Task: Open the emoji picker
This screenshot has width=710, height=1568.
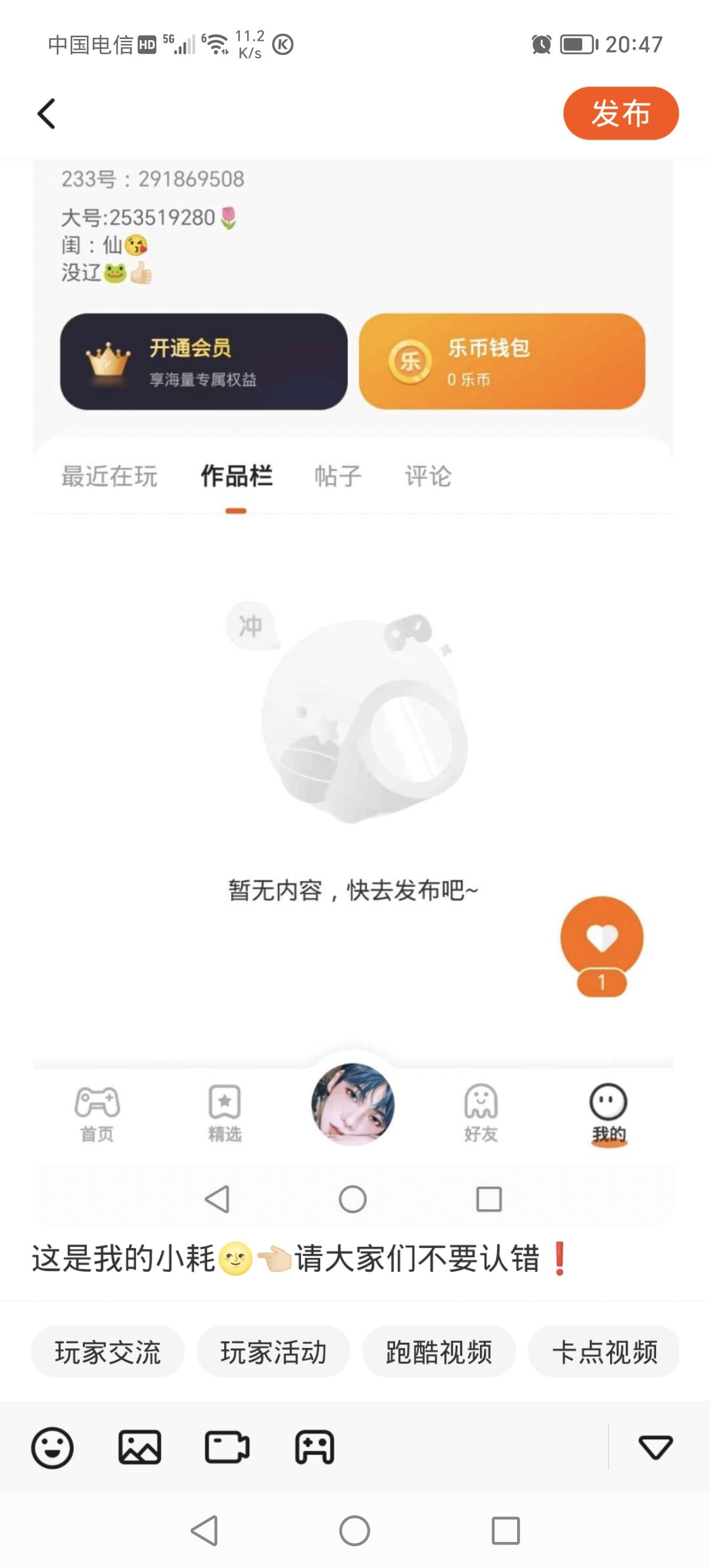Action: click(53, 1447)
